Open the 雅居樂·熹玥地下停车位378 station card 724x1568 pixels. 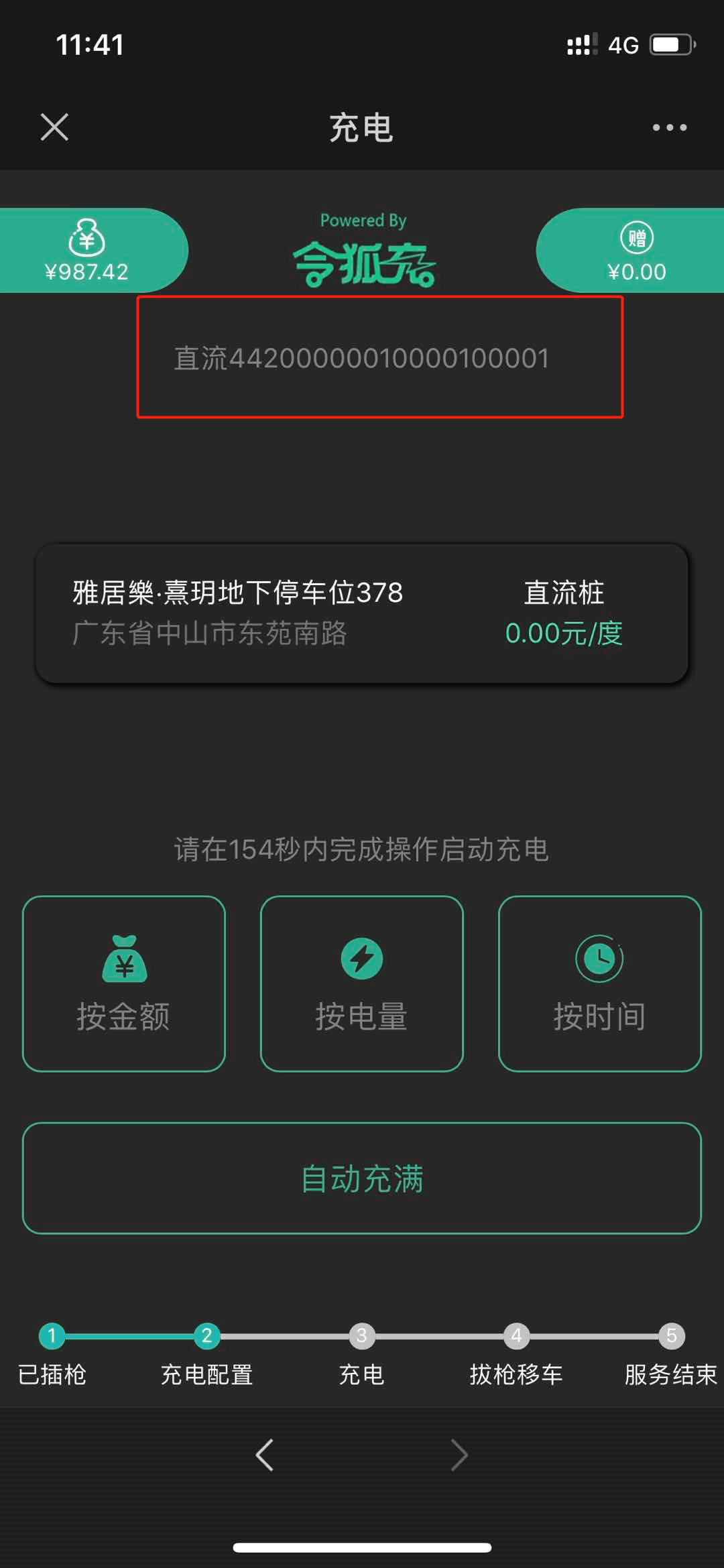(362, 613)
